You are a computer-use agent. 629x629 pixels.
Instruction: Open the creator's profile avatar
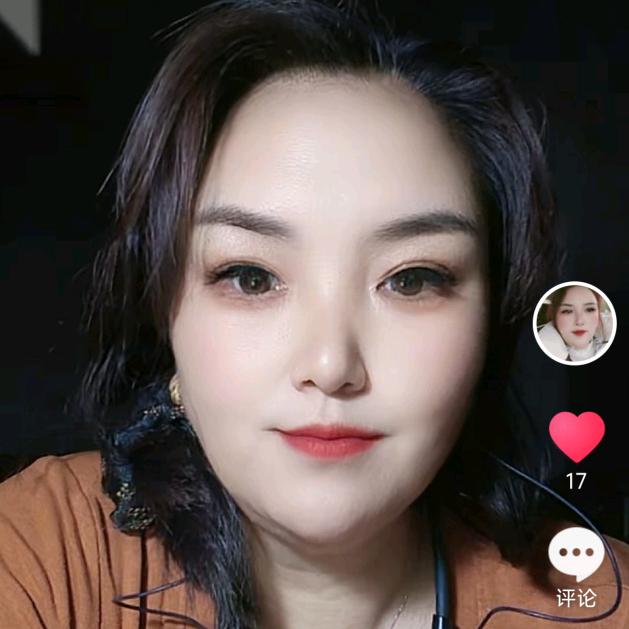coord(575,323)
